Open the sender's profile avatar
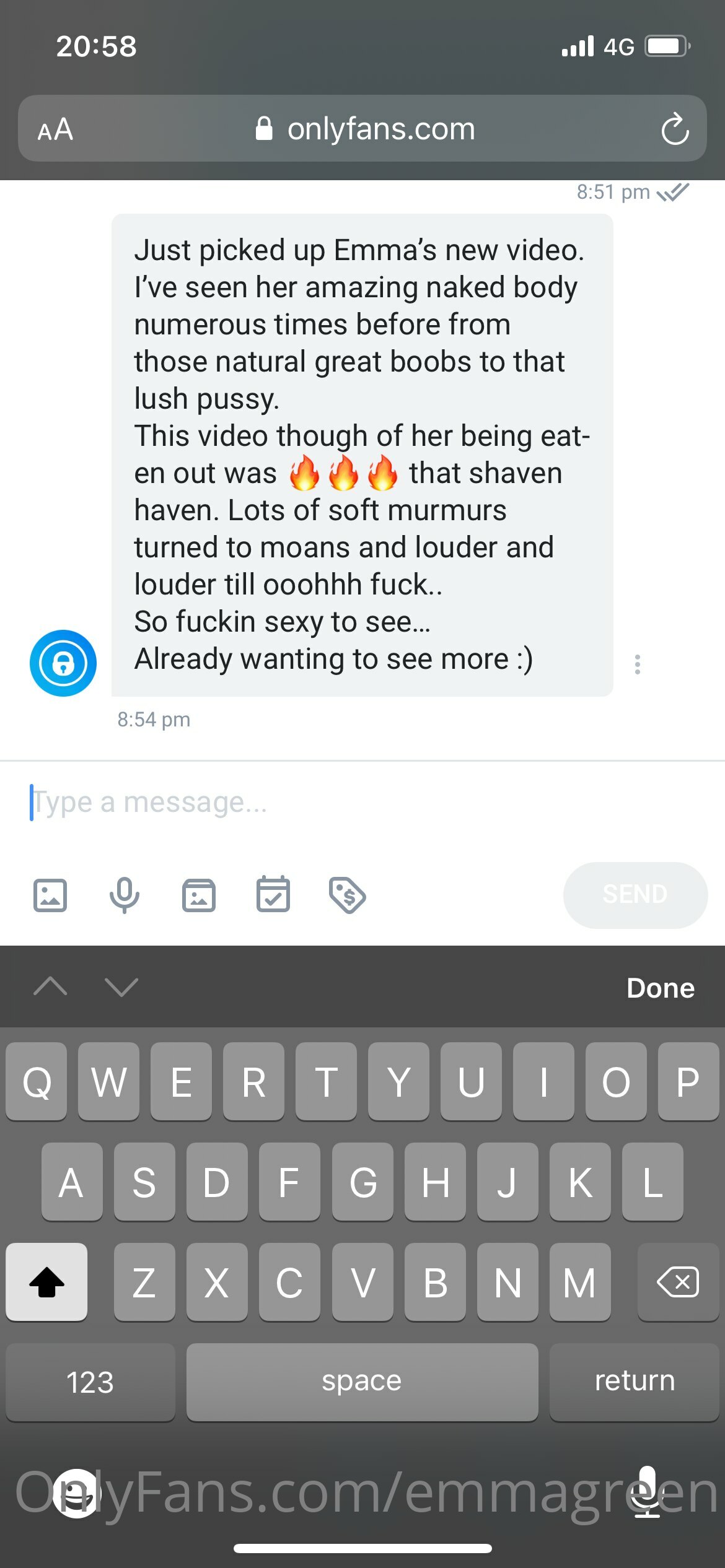This screenshot has width=725, height=1568. click(x=63, y=663)
